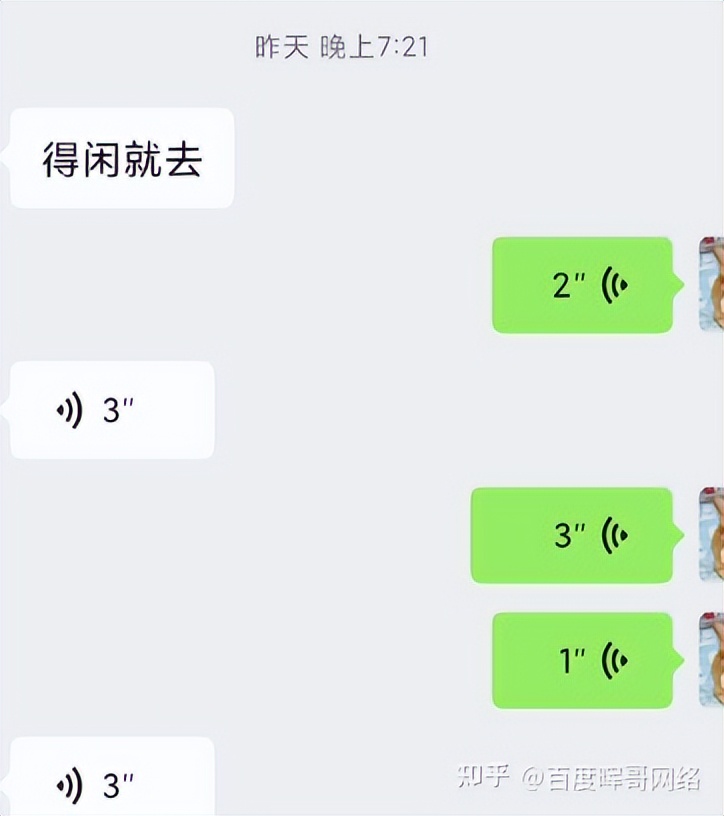This screenshot has width=724, height=816.
Task: Play the sent 1-second voice message
Action: coord(582,660)
